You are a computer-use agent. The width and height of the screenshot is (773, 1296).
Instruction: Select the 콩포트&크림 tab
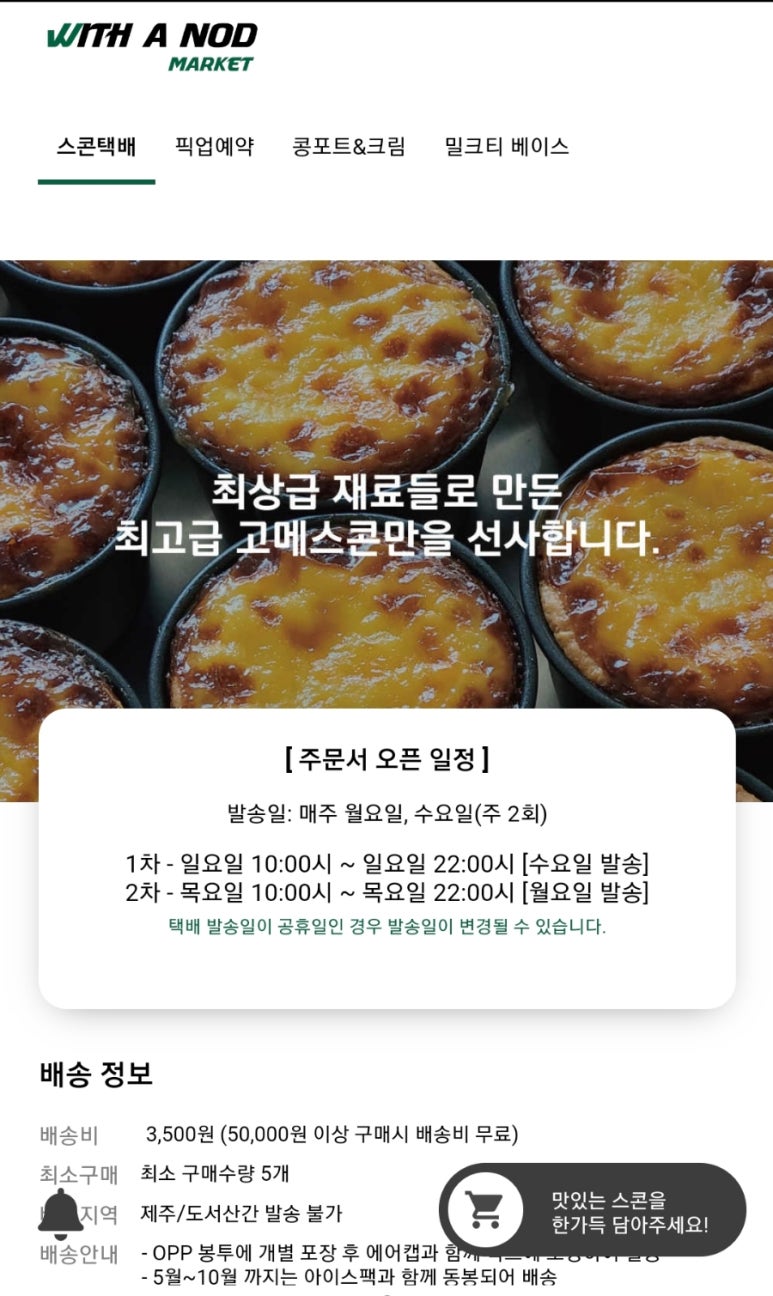pyautogui.click(x=349, y=147)
